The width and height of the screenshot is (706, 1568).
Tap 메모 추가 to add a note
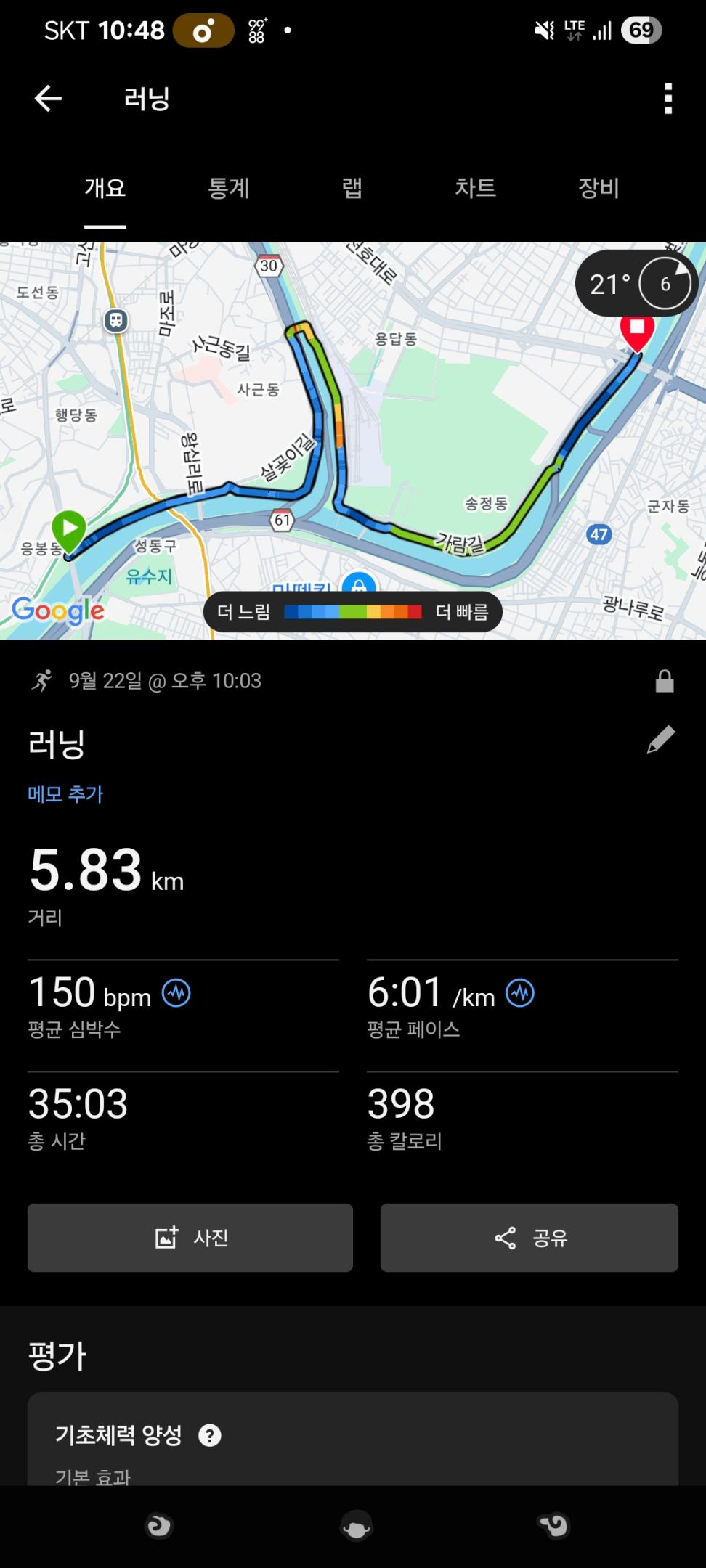(x=65, y=794)
